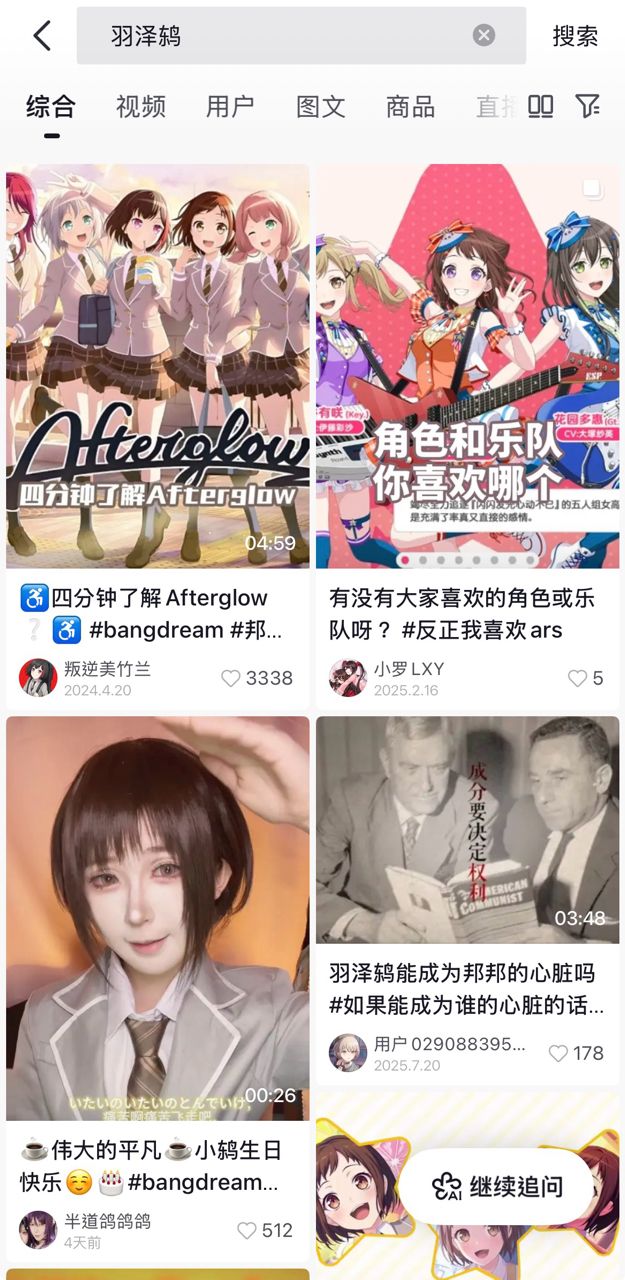Select the 商品 tab
Image resolution: width=625 pixels, height=1280 pixels.
(x=410, y=106)
